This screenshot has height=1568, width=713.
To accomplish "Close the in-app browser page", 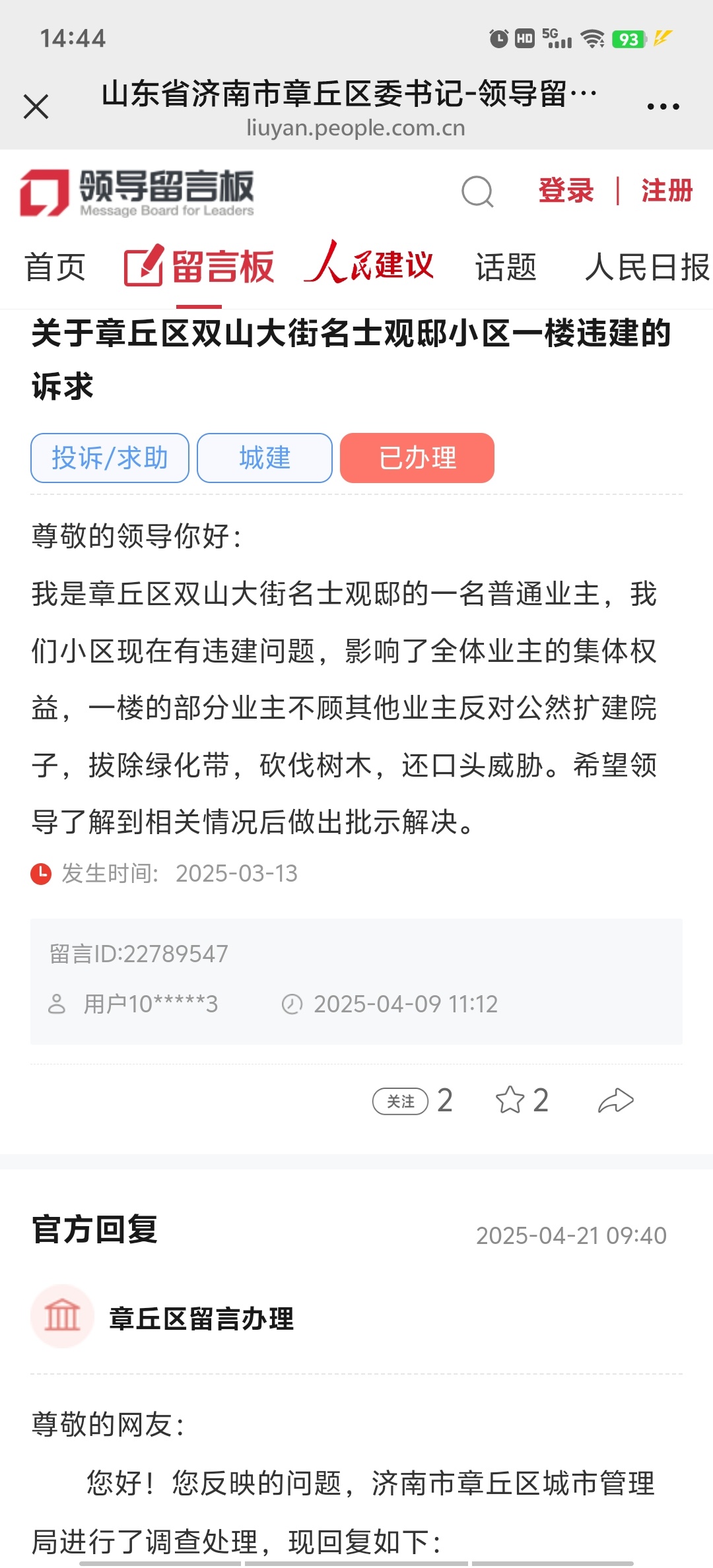I will point(36,106).
